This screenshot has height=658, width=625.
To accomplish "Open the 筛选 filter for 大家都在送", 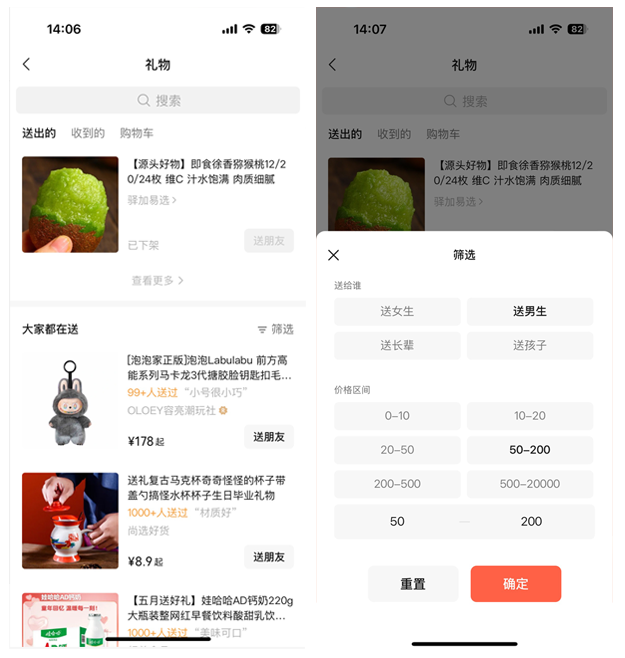I will [x=275, y=329].
